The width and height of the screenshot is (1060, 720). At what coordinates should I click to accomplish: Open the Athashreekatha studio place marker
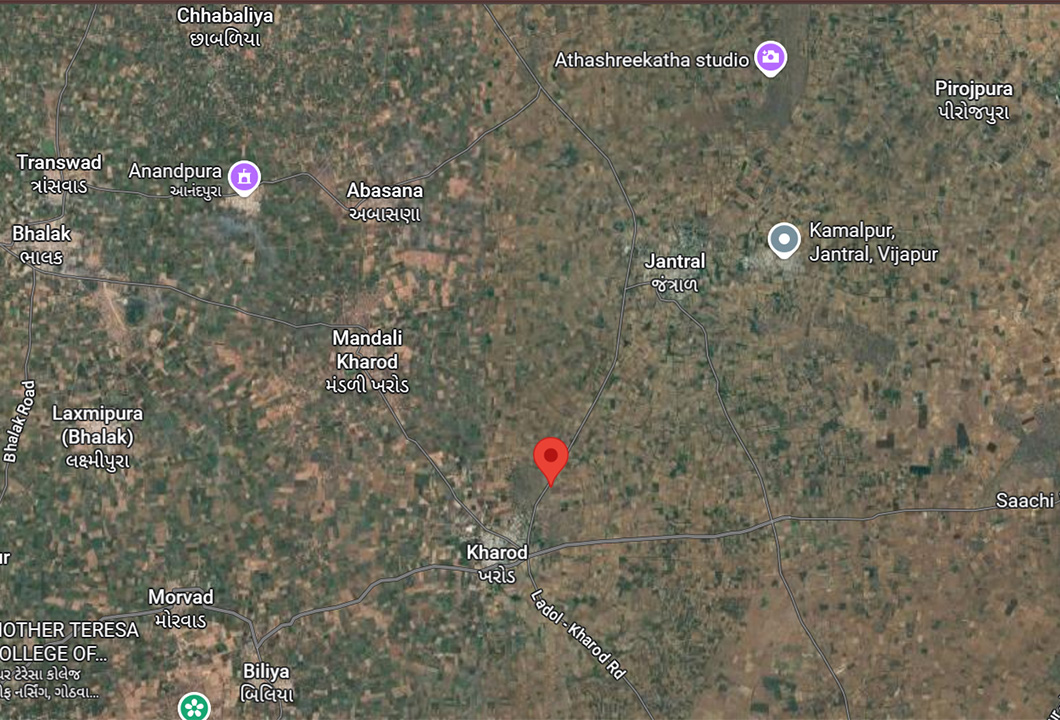pos(769,58)
